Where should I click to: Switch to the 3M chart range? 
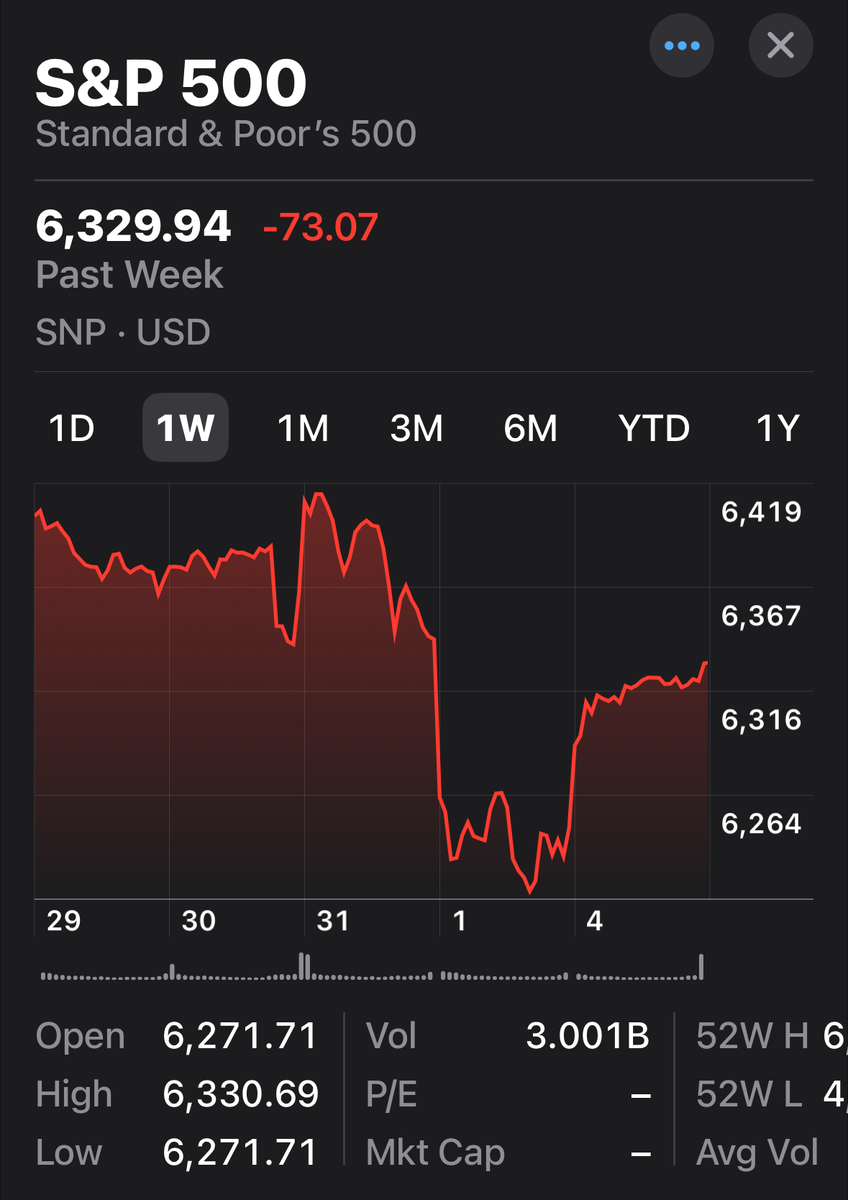[x=416, y=428]
